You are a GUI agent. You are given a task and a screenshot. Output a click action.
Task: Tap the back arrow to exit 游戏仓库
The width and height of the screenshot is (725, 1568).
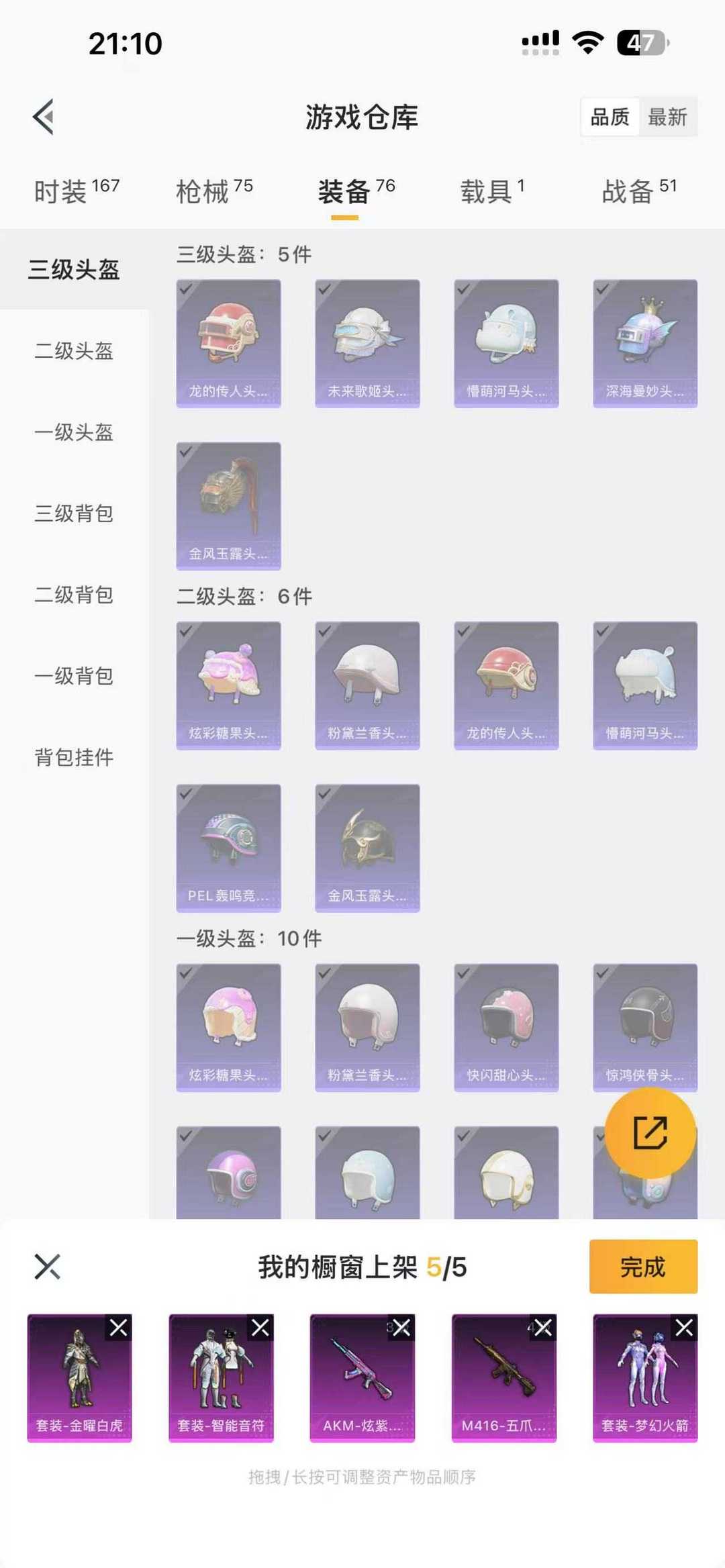43,117
